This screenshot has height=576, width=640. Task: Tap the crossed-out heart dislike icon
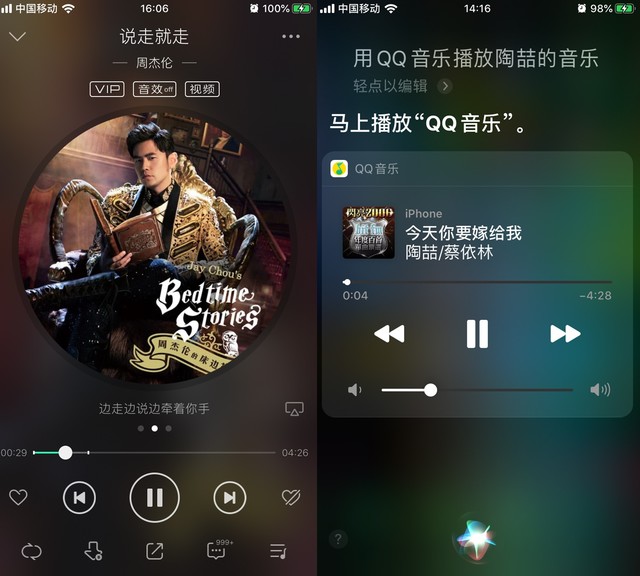coord(291,497)
